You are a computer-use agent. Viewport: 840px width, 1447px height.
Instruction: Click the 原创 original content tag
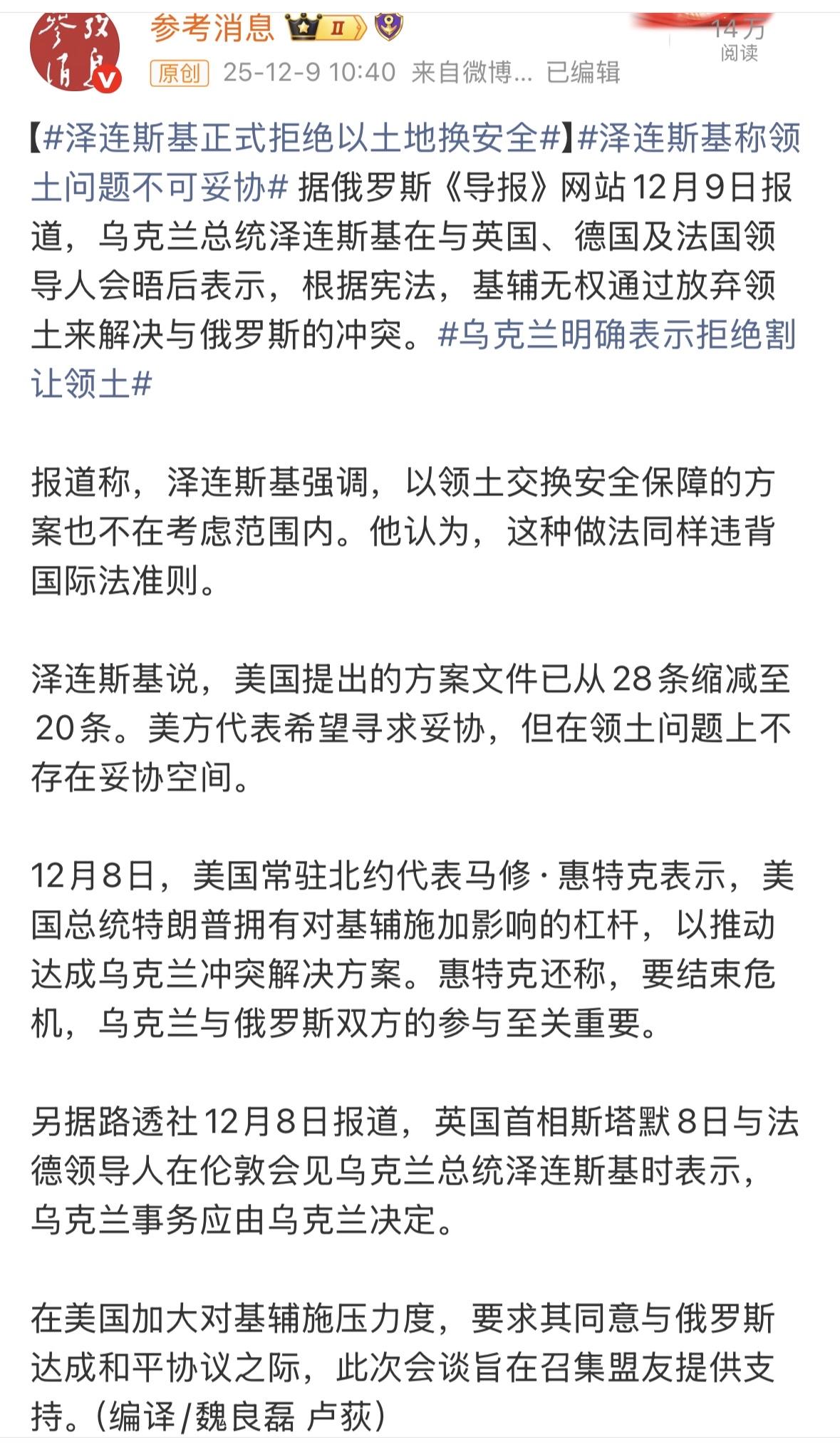[180, 71]
